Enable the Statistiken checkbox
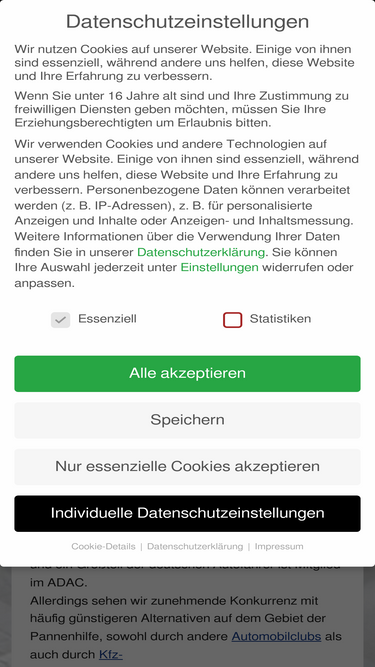375x667 pixels. (x=233, y=320)
